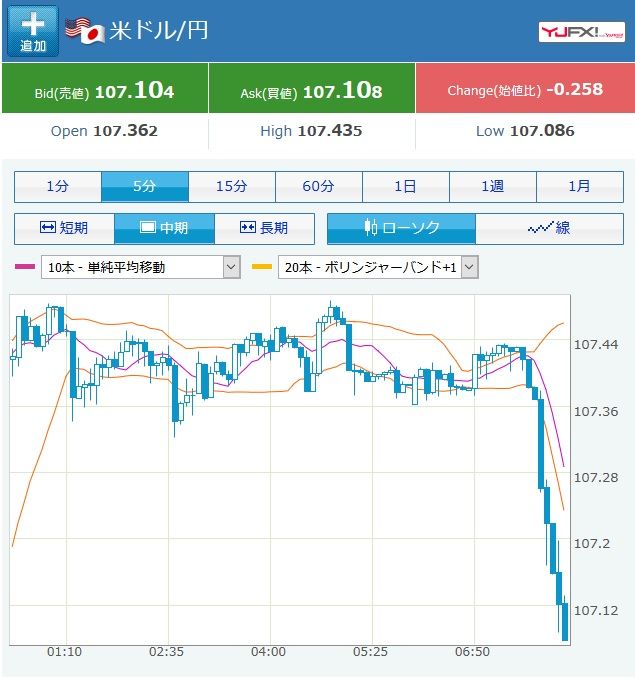Tap the 追加 plus button
This screenshot has width=635, height=679.
[33, 31]
